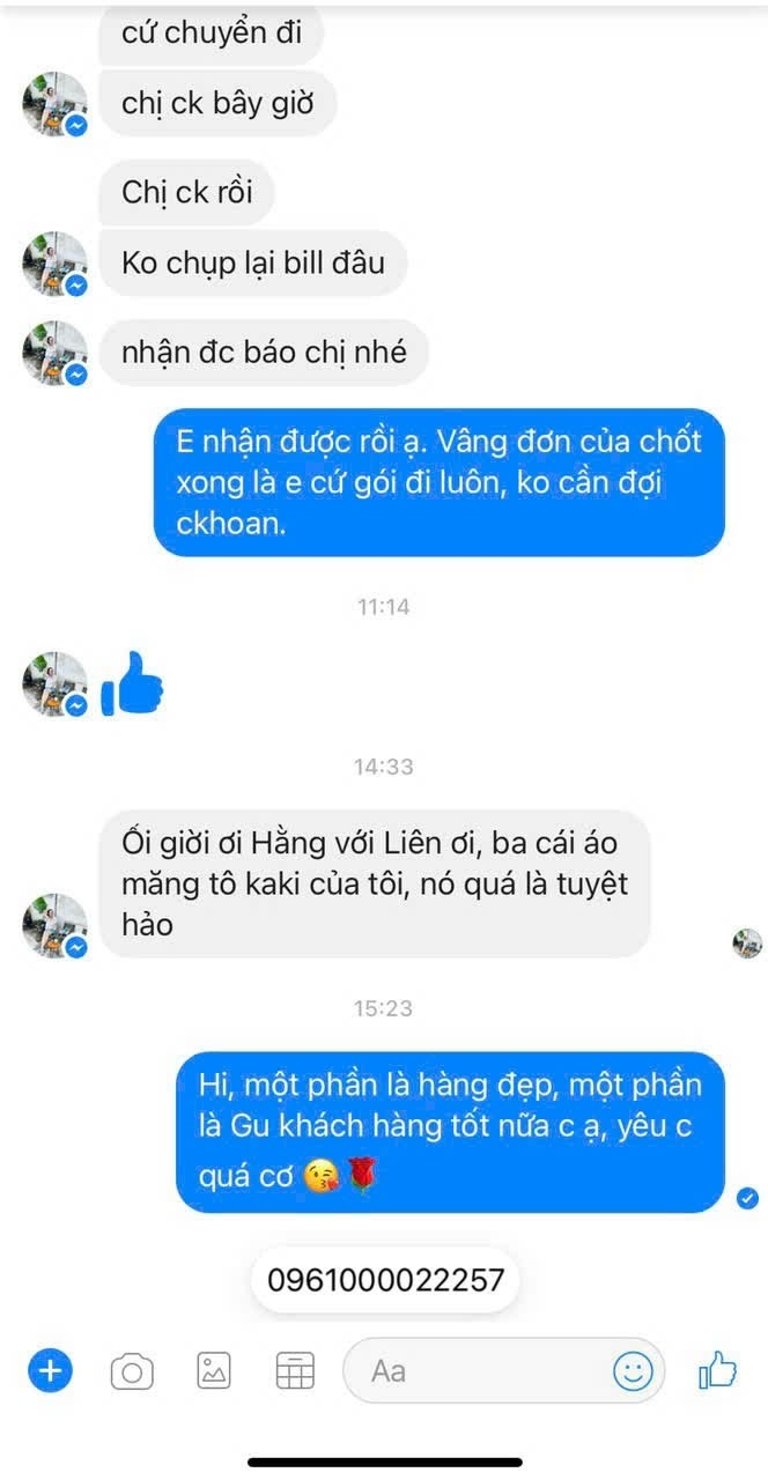
Task: Open the photo gallery picker
Action: point(214,1370)
